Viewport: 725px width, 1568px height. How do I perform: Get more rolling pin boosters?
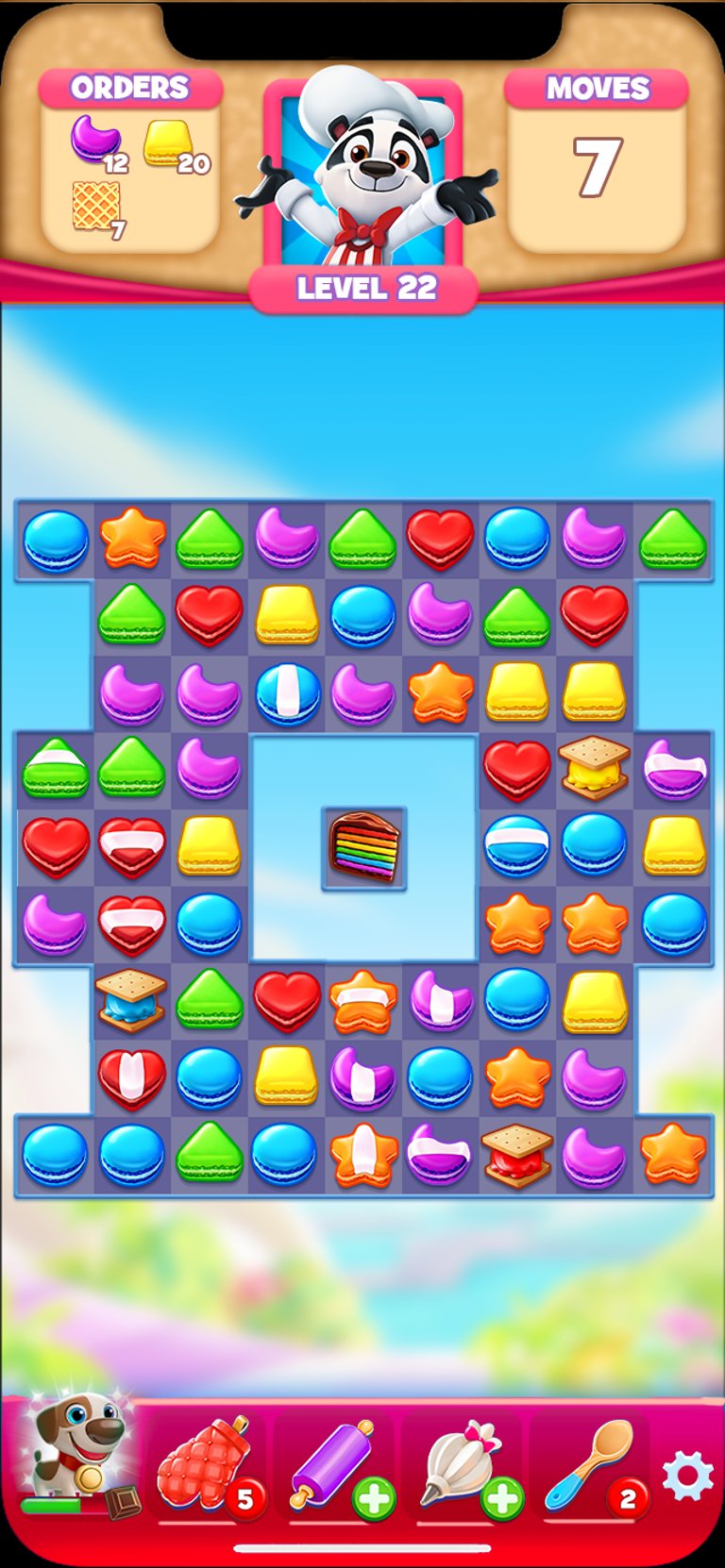374,1500
